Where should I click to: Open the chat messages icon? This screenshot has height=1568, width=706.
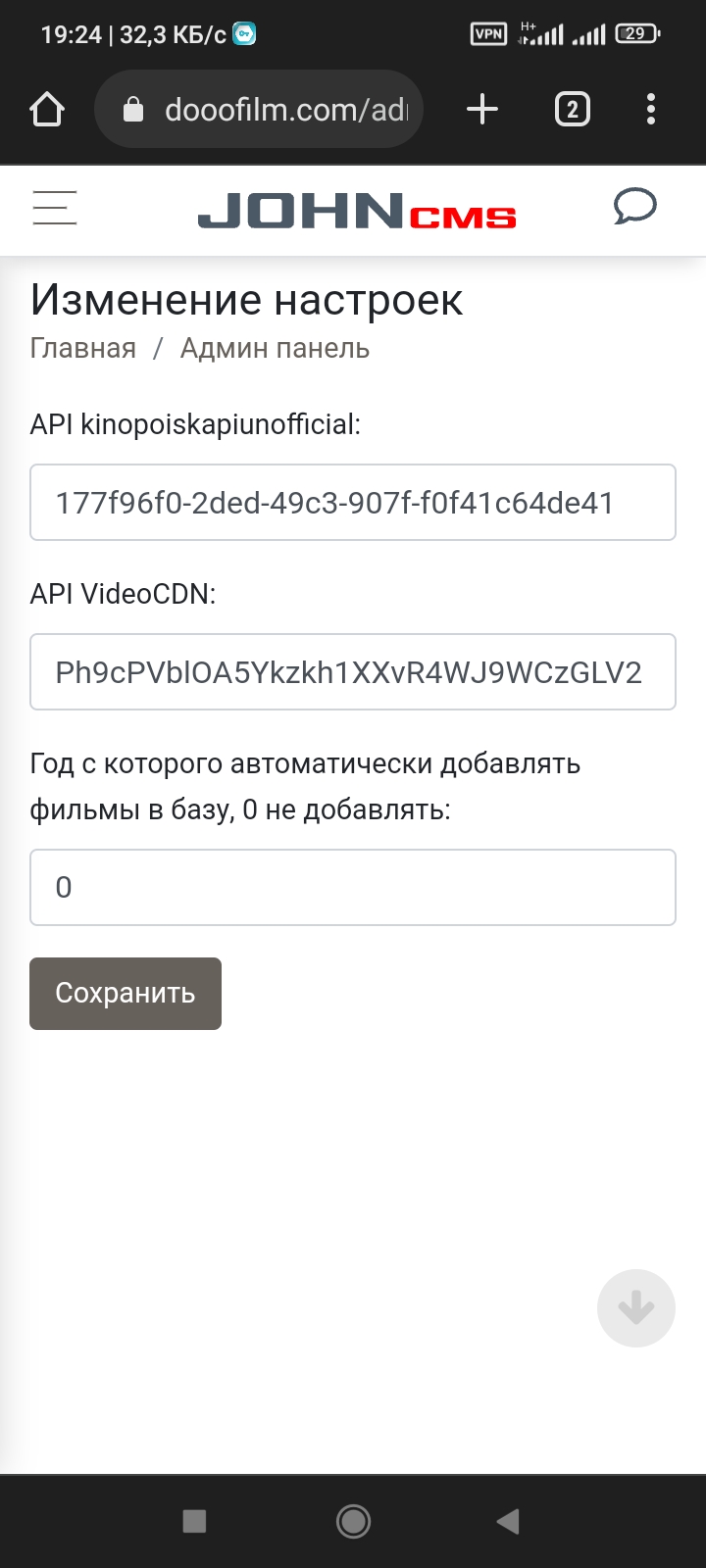tap(634, 207)
